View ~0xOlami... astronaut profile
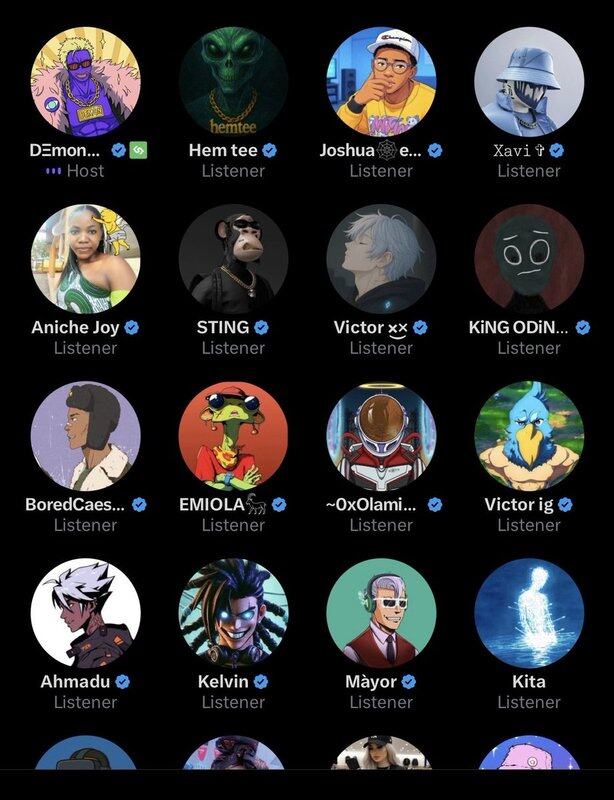 tap(381, 435)
